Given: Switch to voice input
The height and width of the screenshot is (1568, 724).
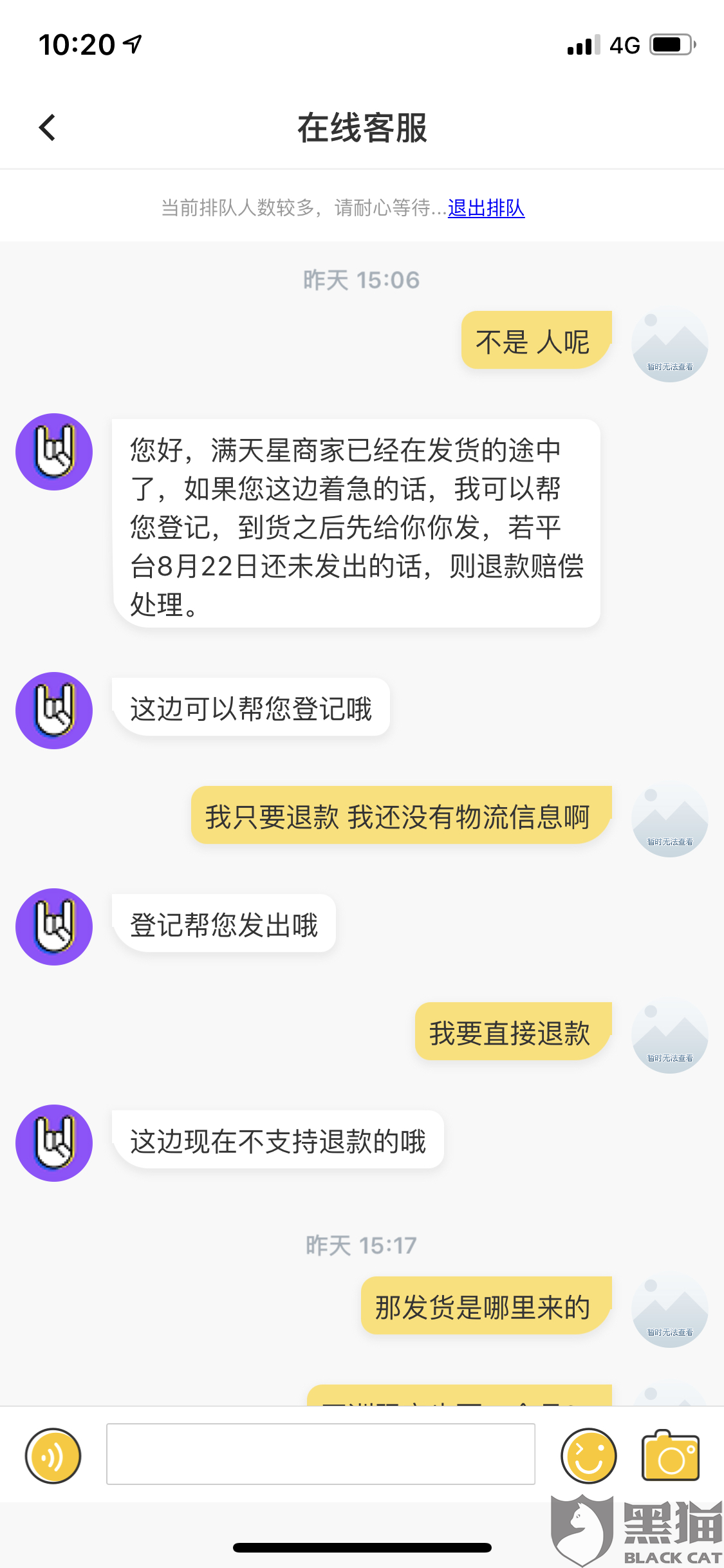Looking at the screenshot, I should pos(53,1455).
